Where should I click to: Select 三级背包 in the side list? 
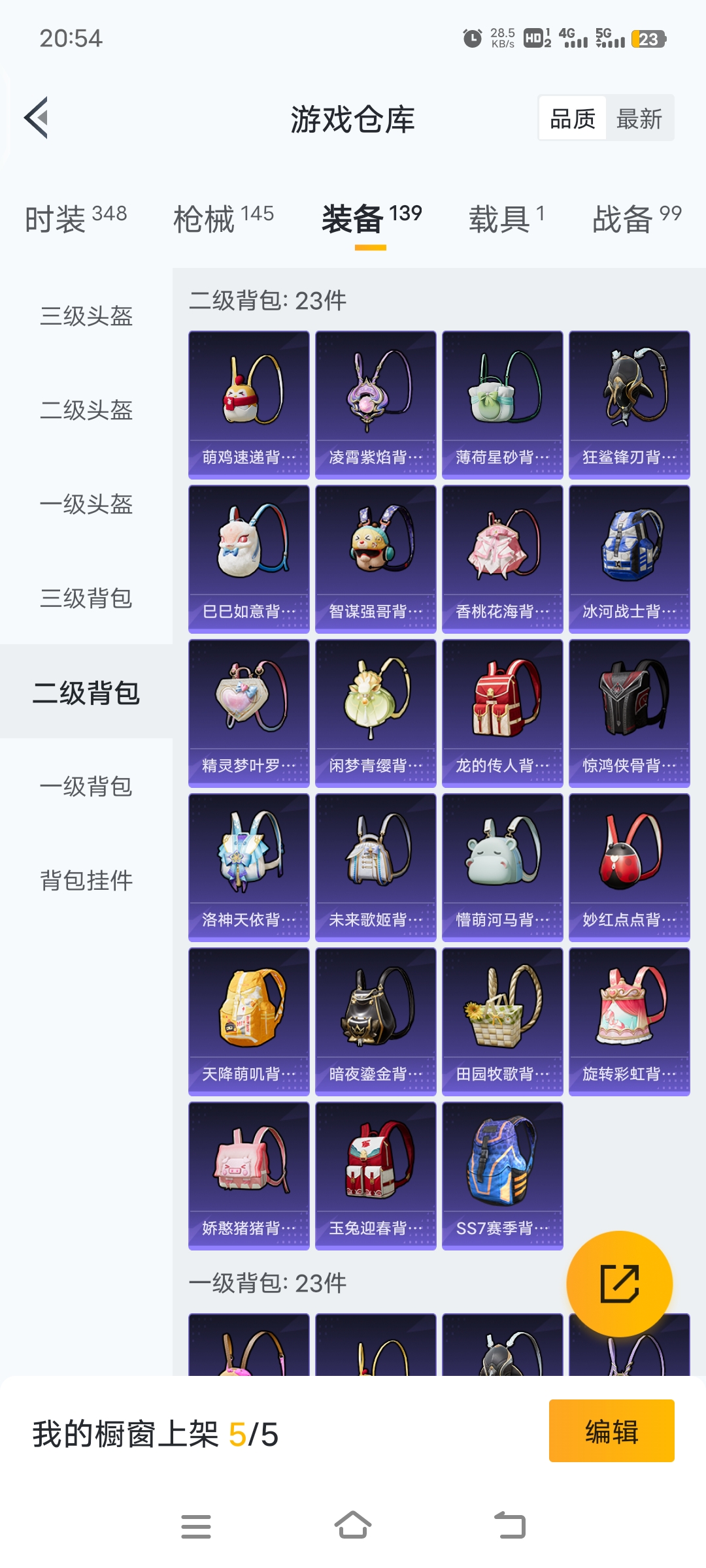point(86,598)
